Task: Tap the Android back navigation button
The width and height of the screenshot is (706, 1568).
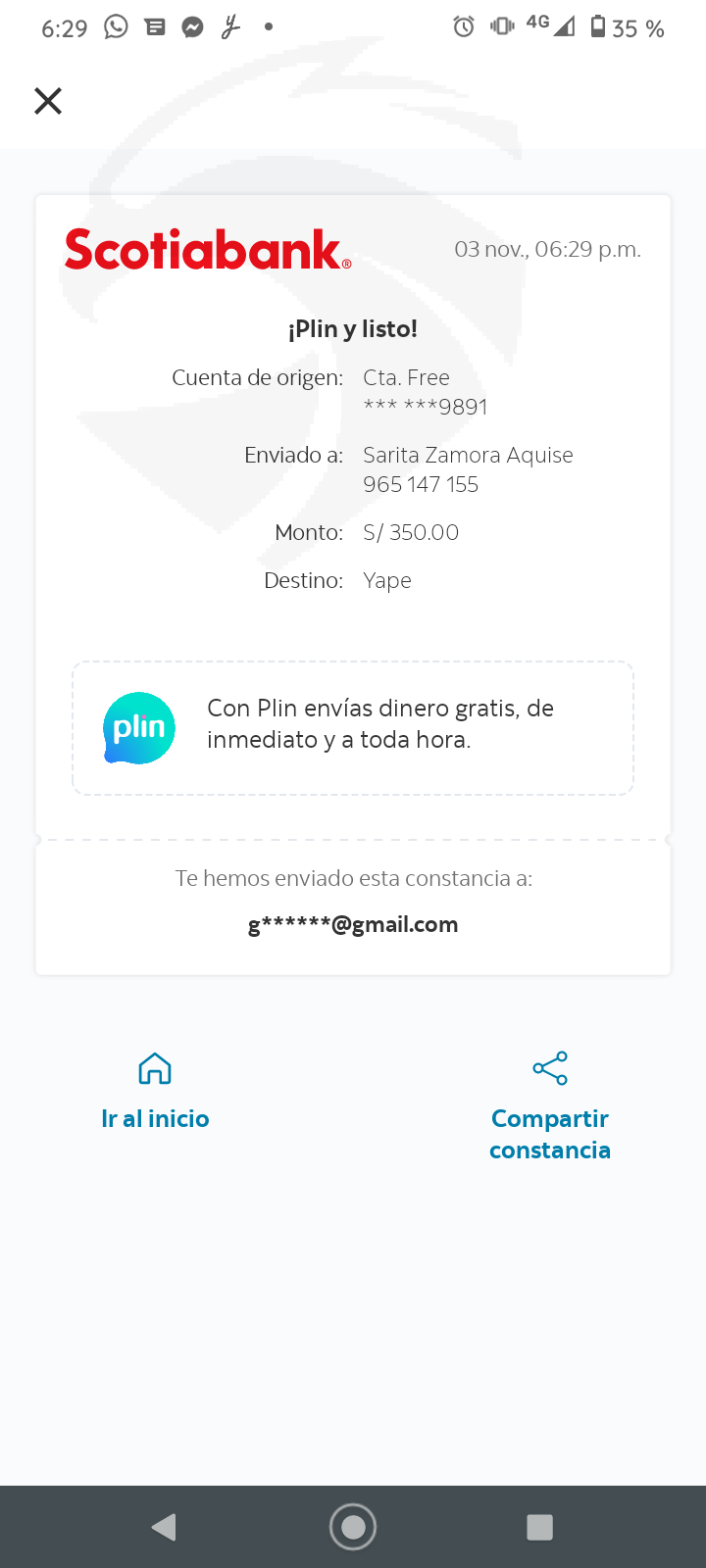Action: pyautogui.click(x=164, y=1527)
